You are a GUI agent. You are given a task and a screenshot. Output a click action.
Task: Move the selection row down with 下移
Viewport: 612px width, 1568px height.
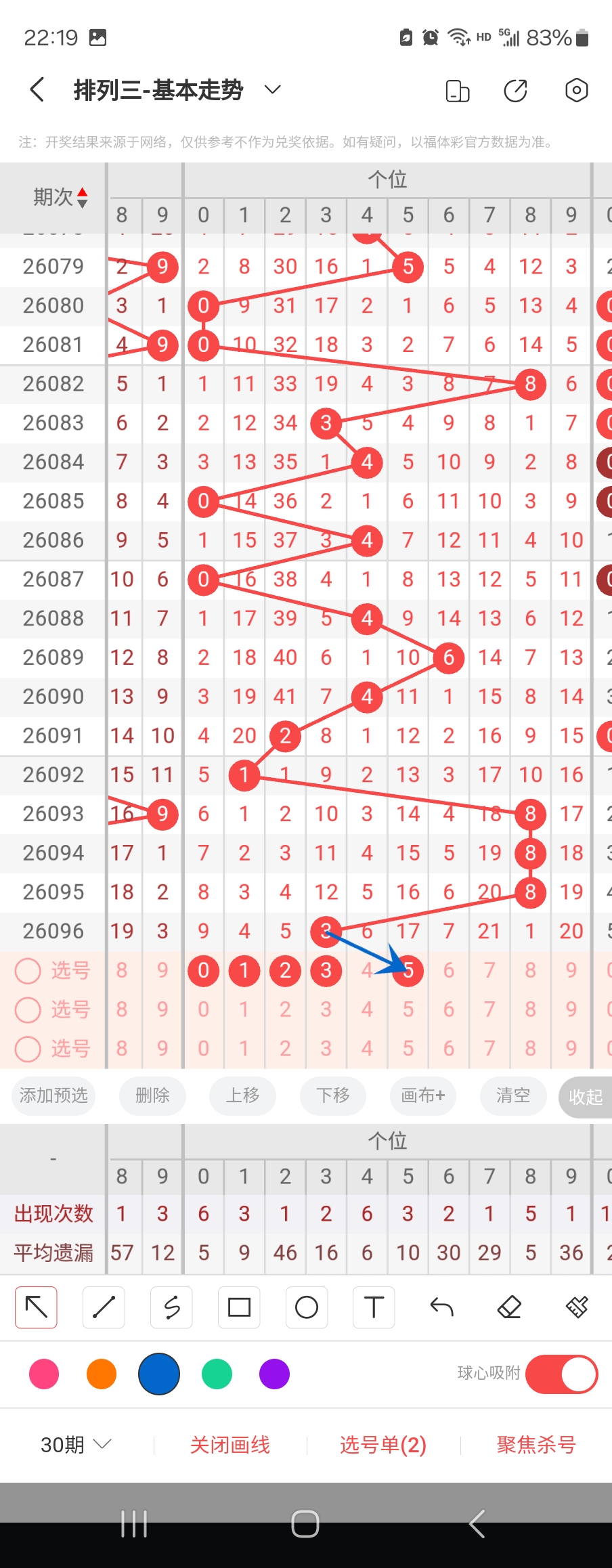(333, 1095)
